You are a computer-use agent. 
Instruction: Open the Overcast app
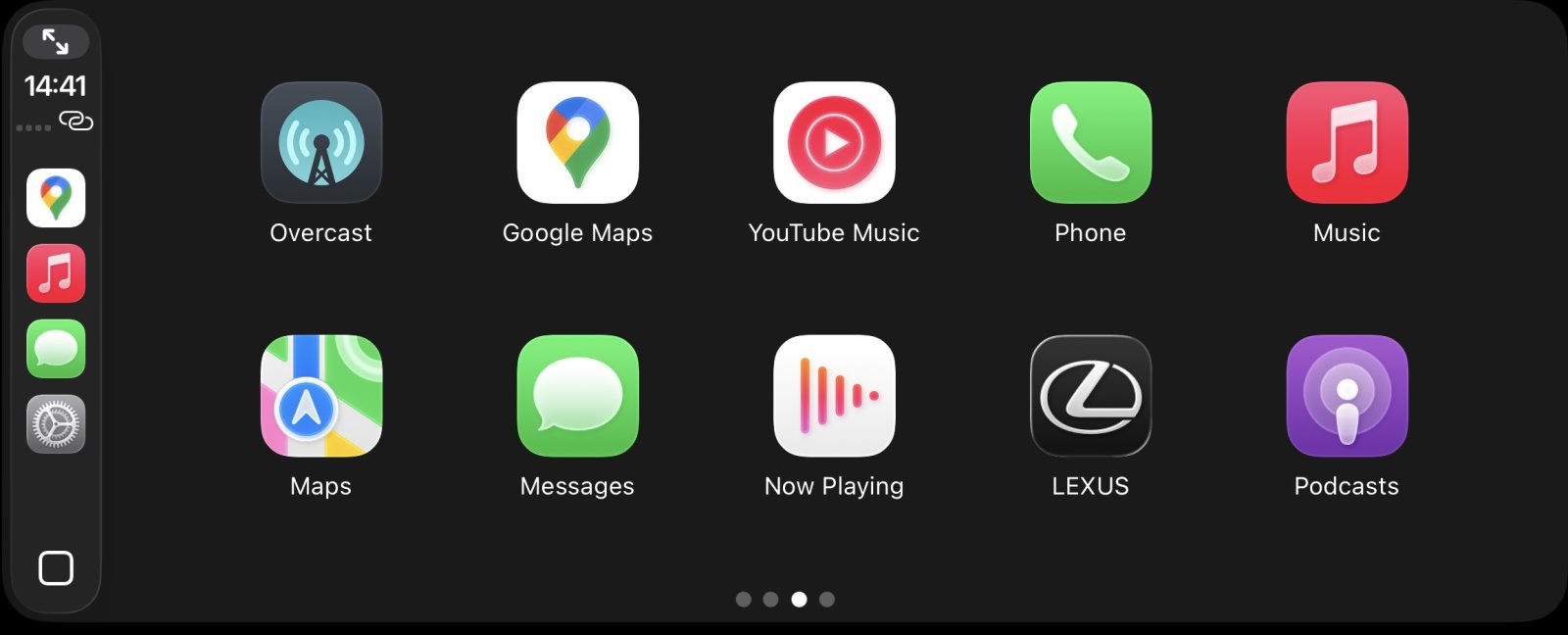(x=320, y=143)
